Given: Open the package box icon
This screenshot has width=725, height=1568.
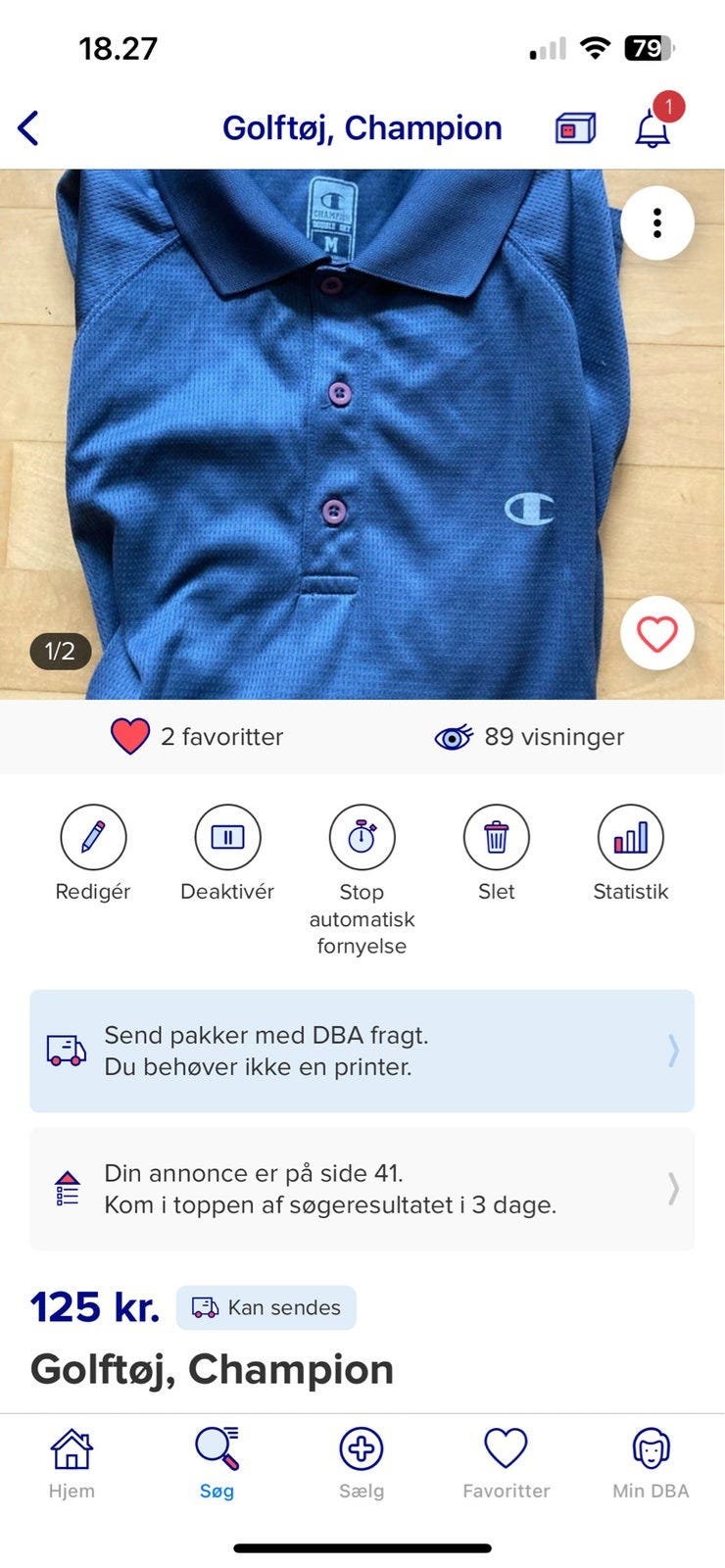Looking at the screenshot, I should (x=575, y=128).
